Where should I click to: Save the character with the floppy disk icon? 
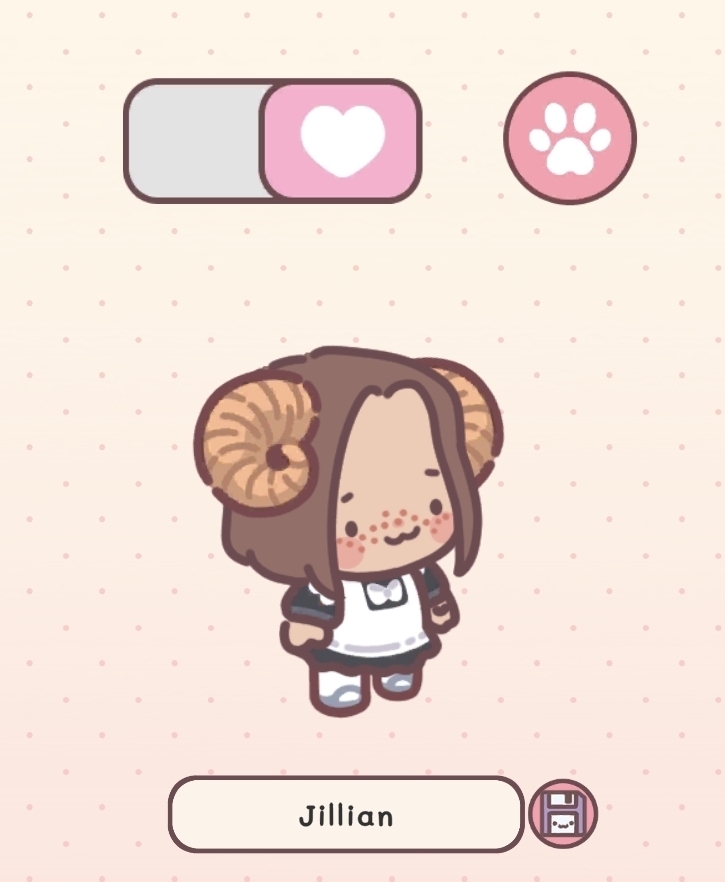point(563,814)
